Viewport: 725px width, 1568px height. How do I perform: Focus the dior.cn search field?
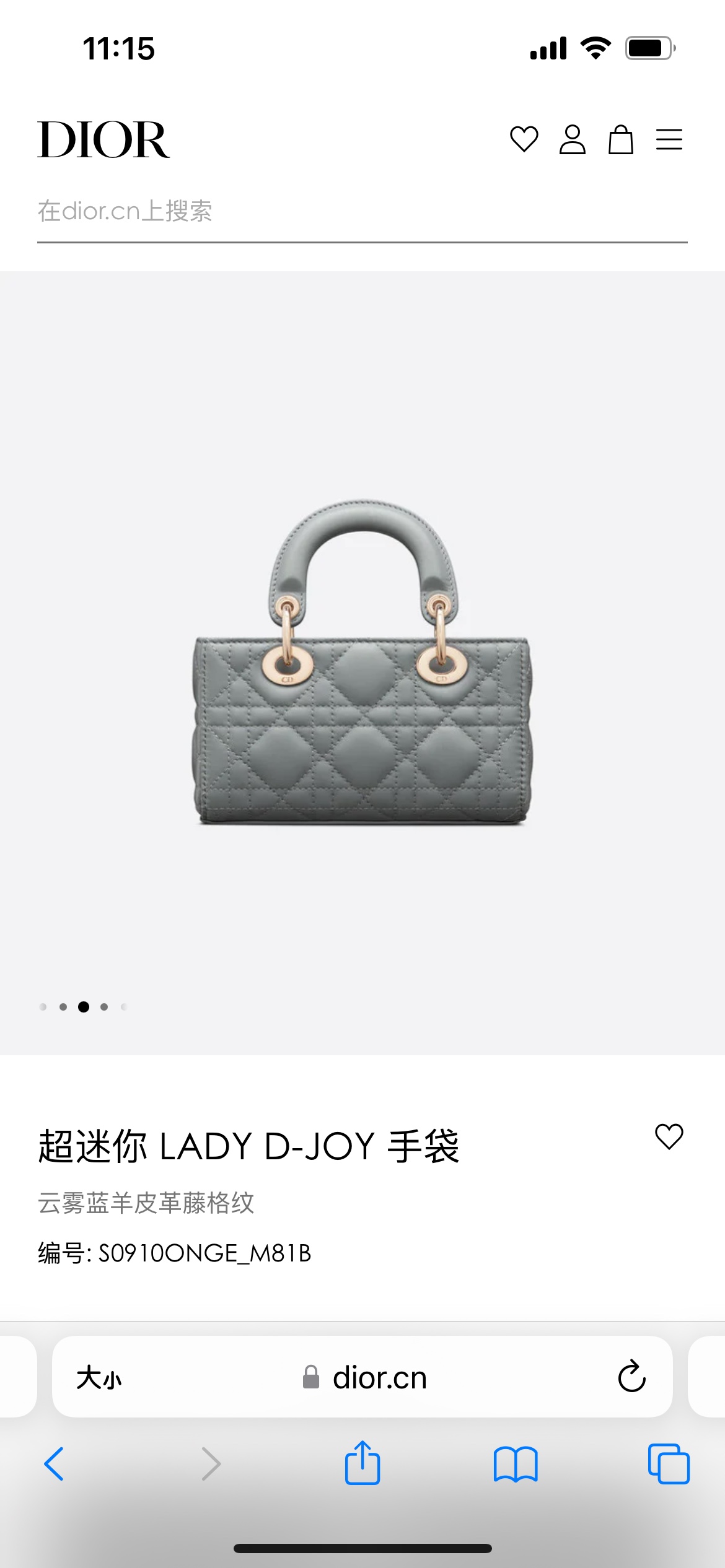coord(362,211)
